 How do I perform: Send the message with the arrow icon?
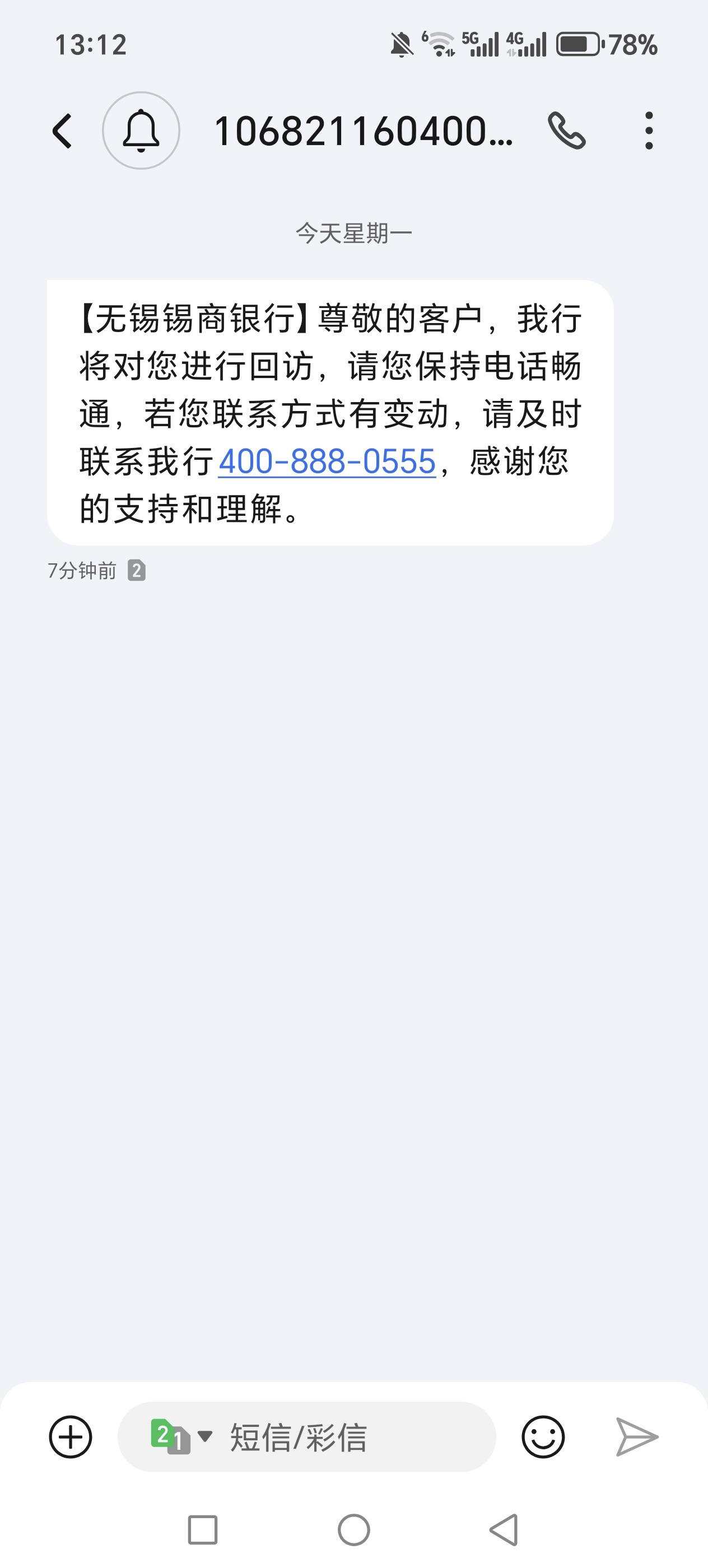pos(637,1437)
